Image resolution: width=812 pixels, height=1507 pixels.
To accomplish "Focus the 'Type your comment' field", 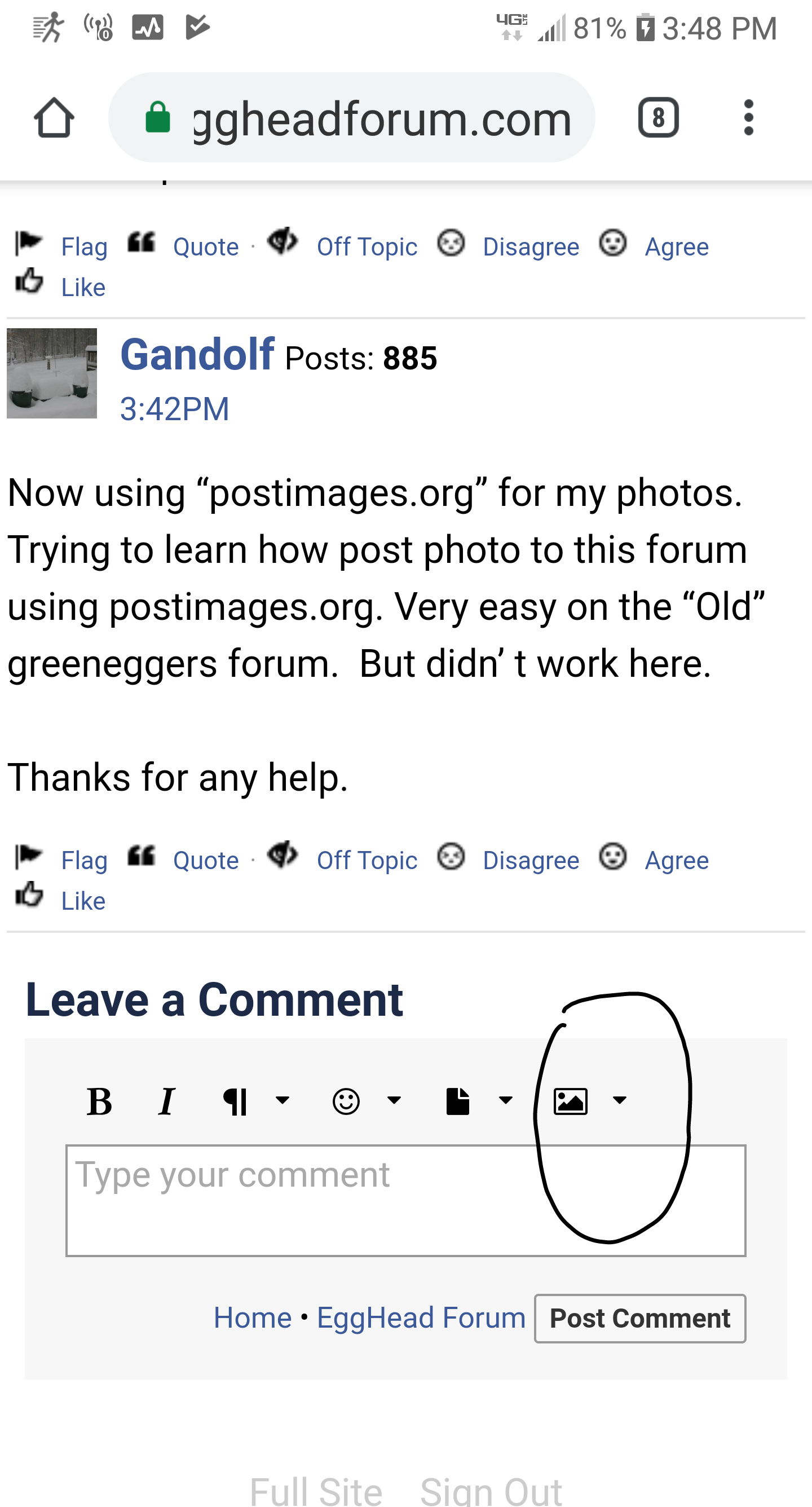I will tap(405, 1200).
